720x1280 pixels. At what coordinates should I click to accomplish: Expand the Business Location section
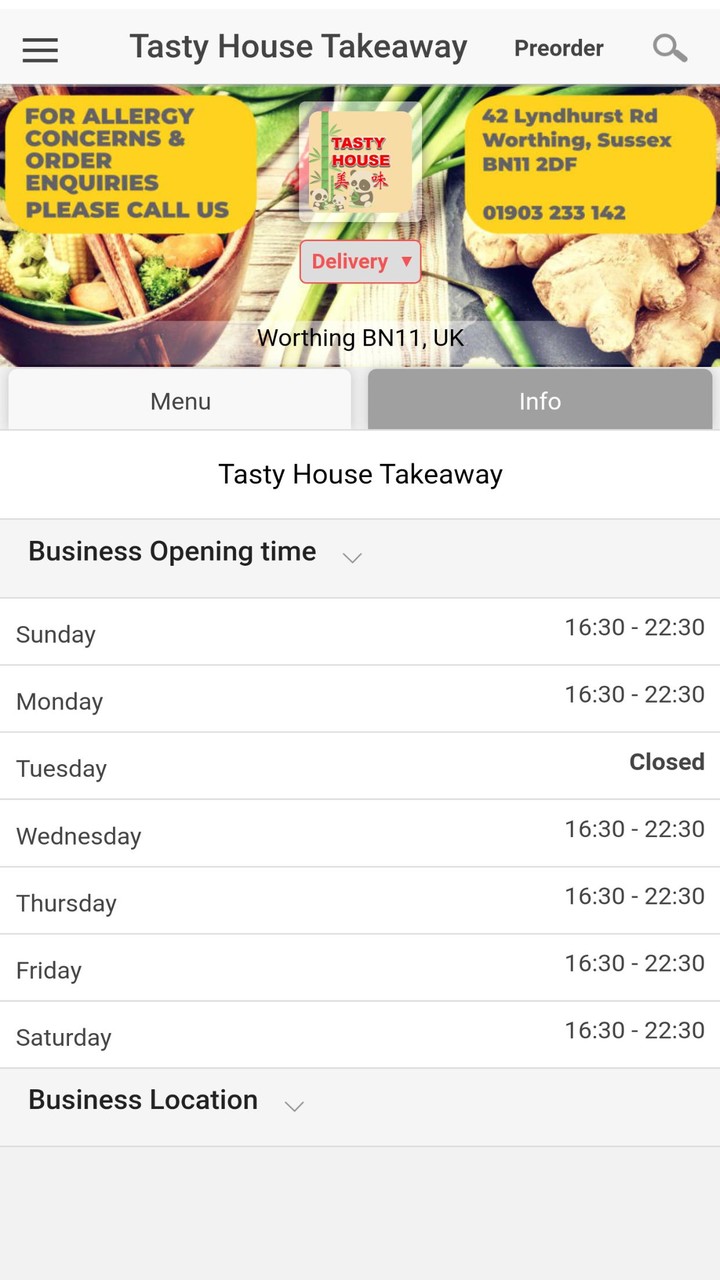[293, 1105]
